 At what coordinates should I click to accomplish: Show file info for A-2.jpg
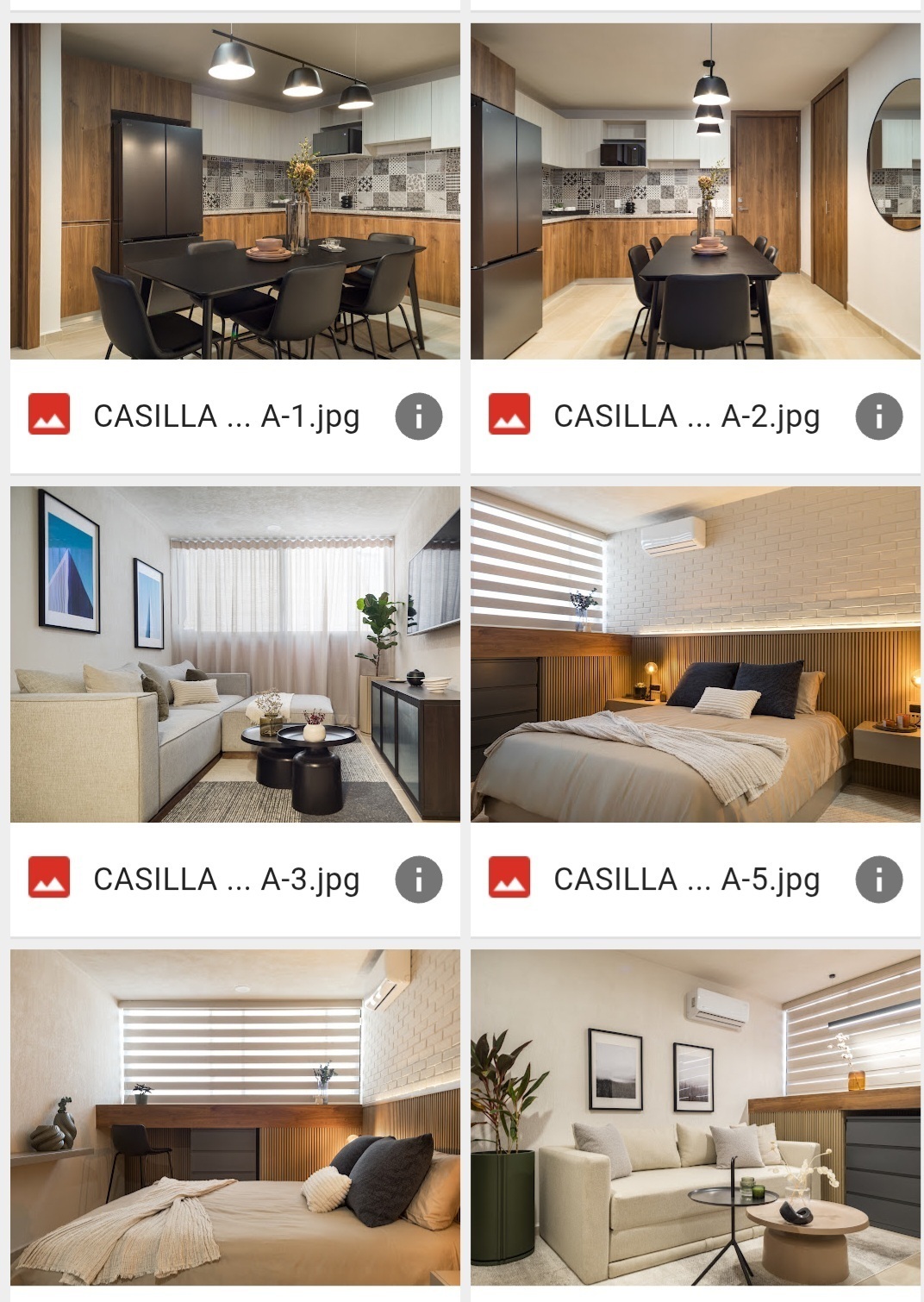click(x=878, y=416)
